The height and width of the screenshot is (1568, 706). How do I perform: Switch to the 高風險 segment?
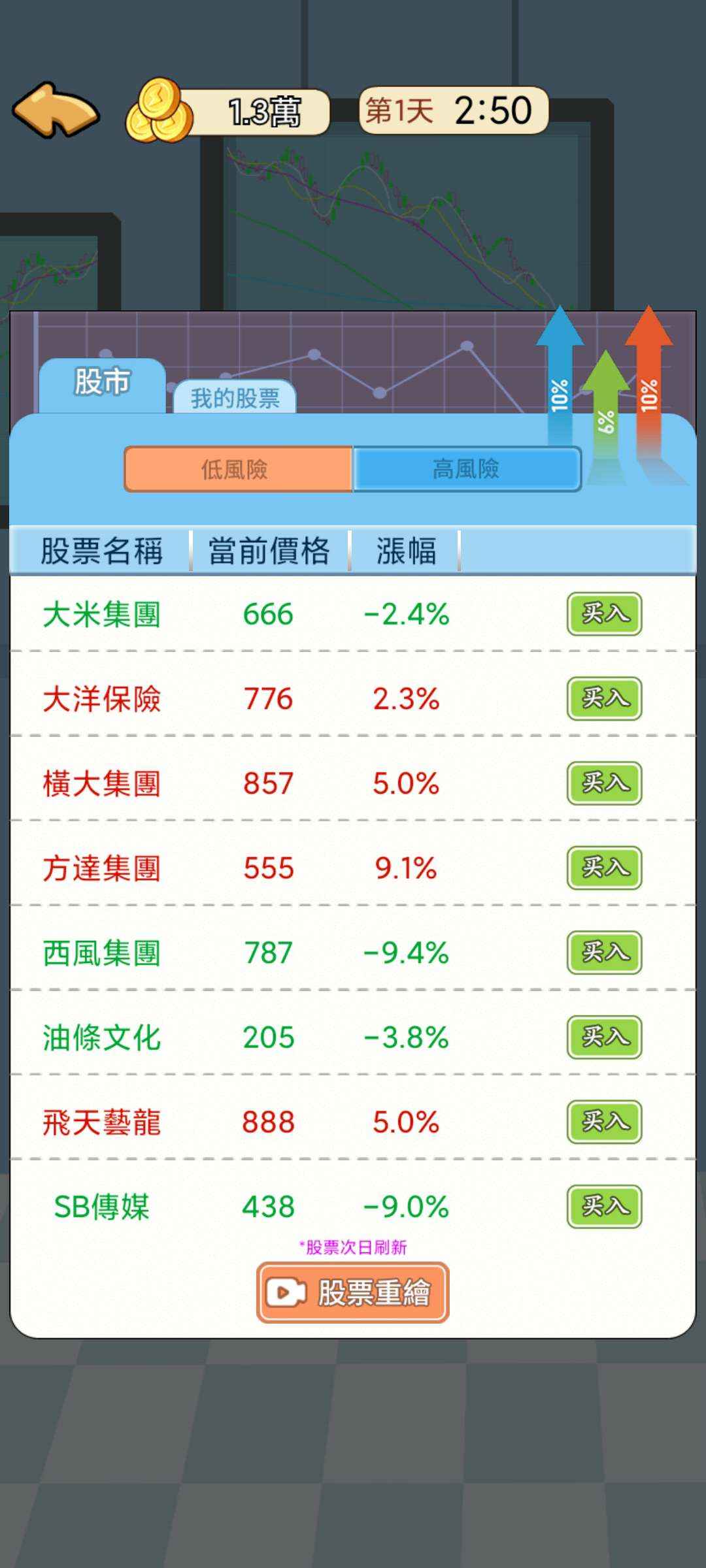click(x=467, y=469)
